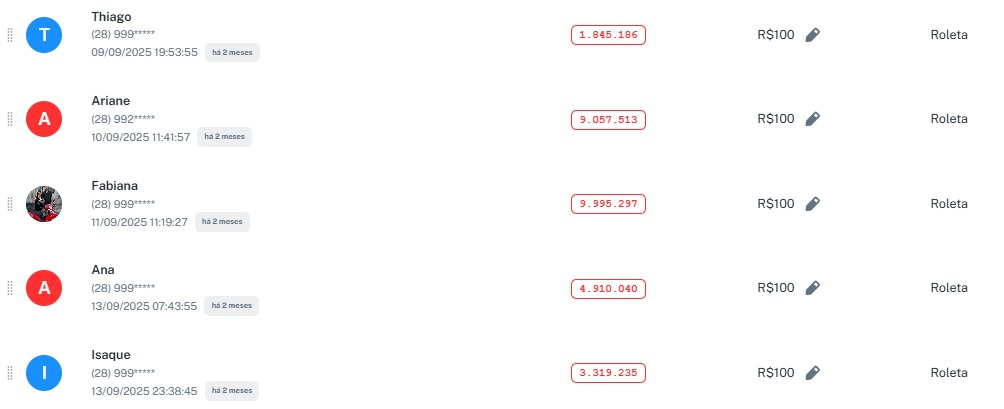The width and height of the screenshot is (1004, 409).
Task: Tap the code 9.057.513 badge
Action: pyautogui.click(x=608, y=120)
